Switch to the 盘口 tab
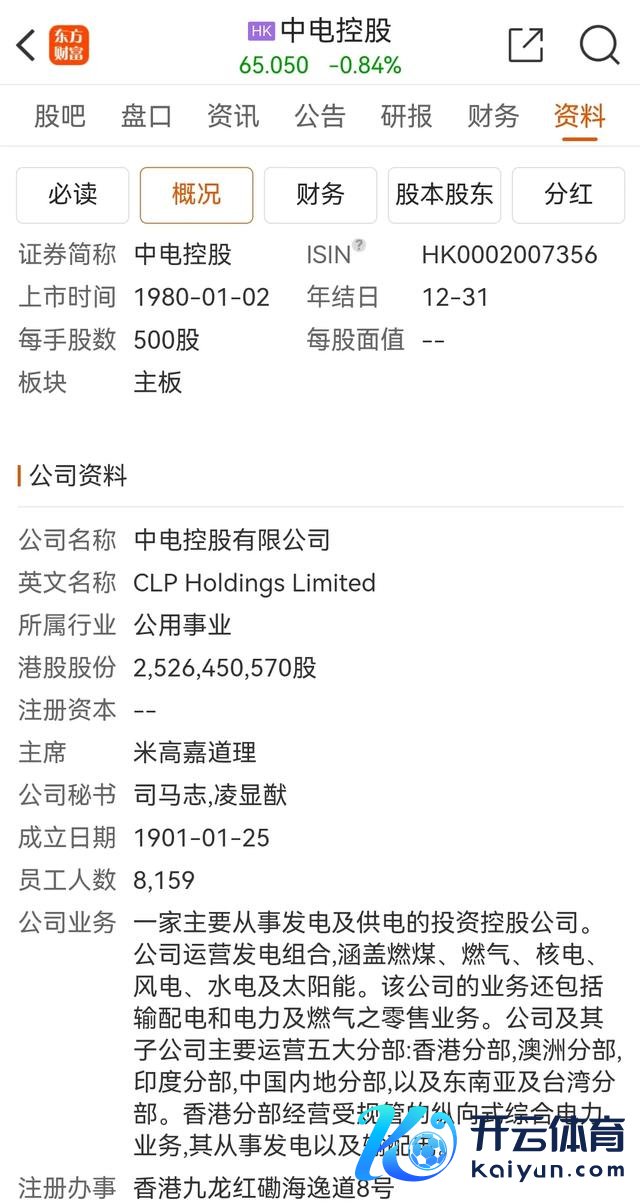The height and width of the screenshot is (1203, 640). tap(146, 116)
